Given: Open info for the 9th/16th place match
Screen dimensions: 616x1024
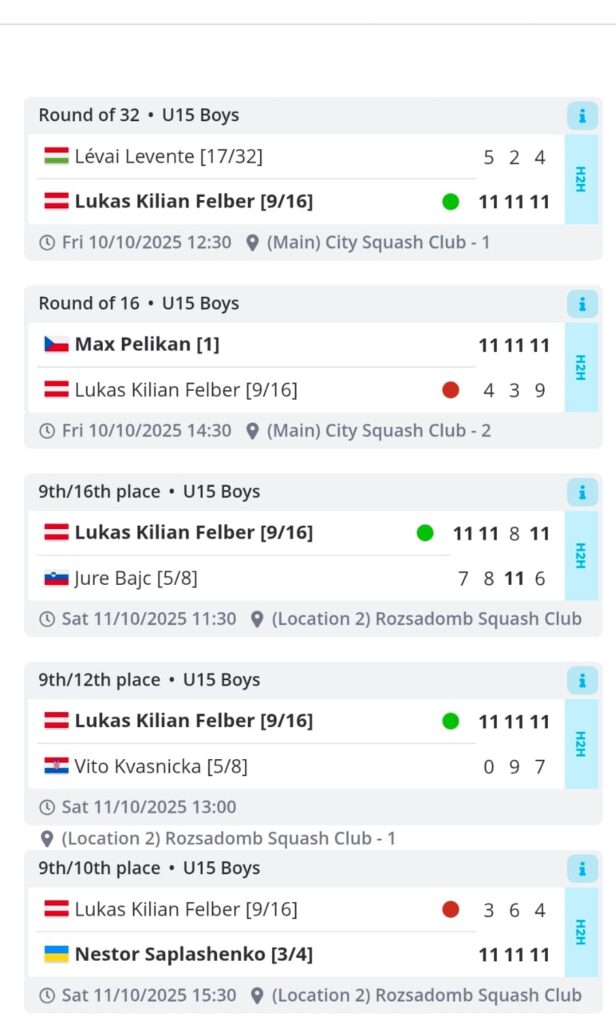Looking at the screenshot, I should pyautogui.click(x=582, y=491).
